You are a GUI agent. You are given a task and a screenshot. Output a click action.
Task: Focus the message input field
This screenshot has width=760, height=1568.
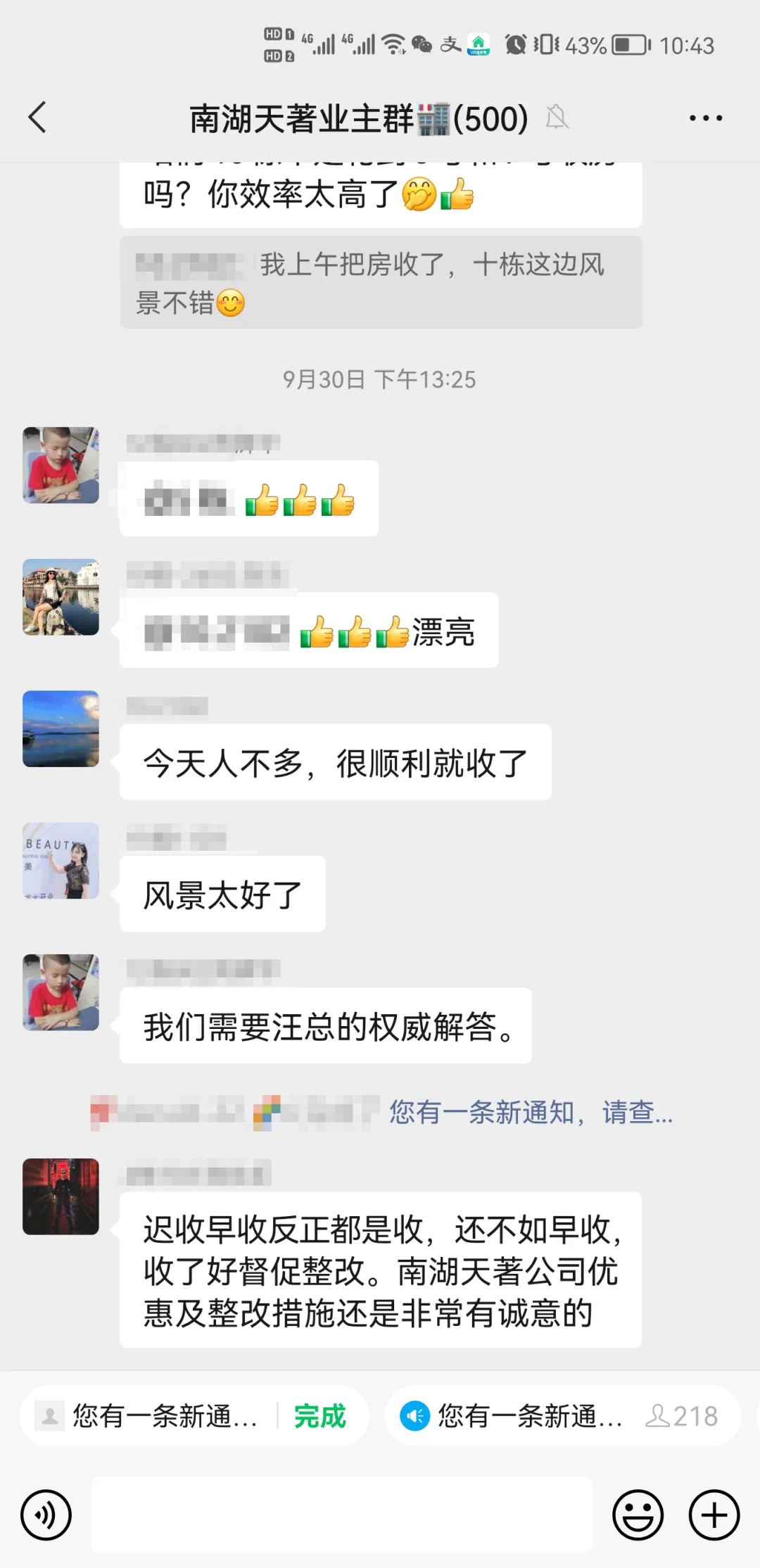pos(342,1515)
